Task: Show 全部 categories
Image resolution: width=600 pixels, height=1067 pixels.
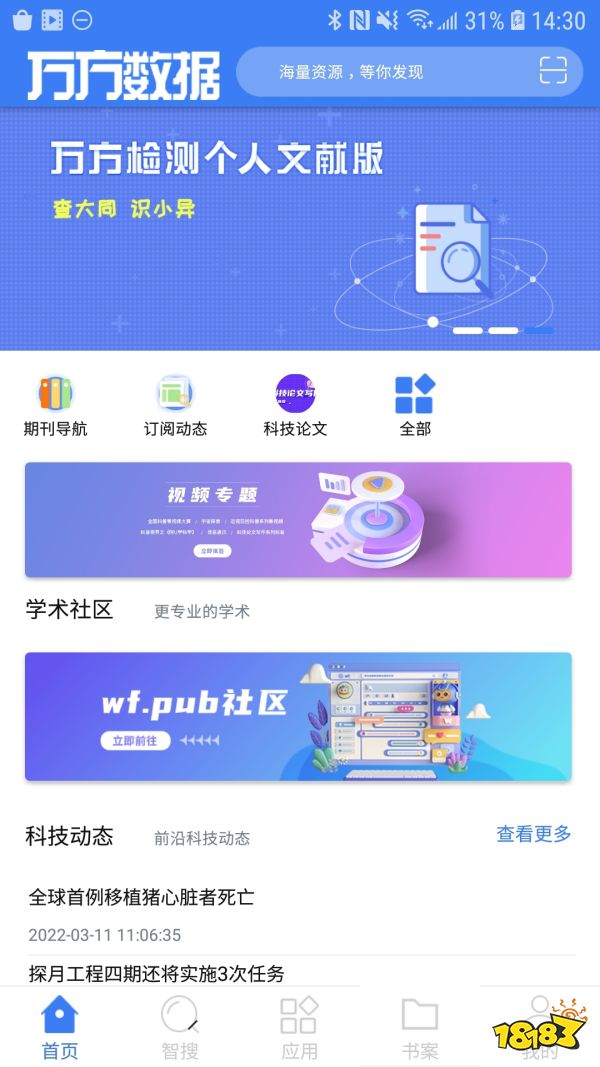Action: (x=415, y=406)
